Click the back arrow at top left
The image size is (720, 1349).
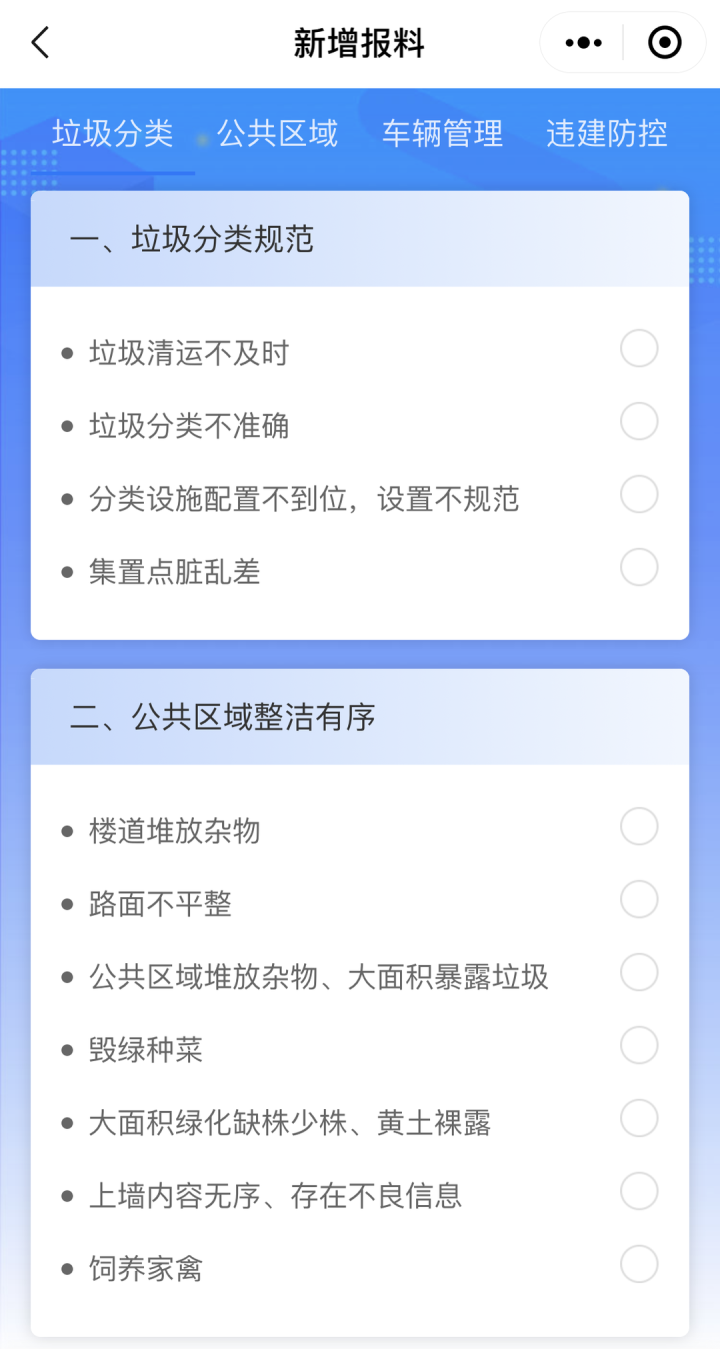[x=37, y=43]
